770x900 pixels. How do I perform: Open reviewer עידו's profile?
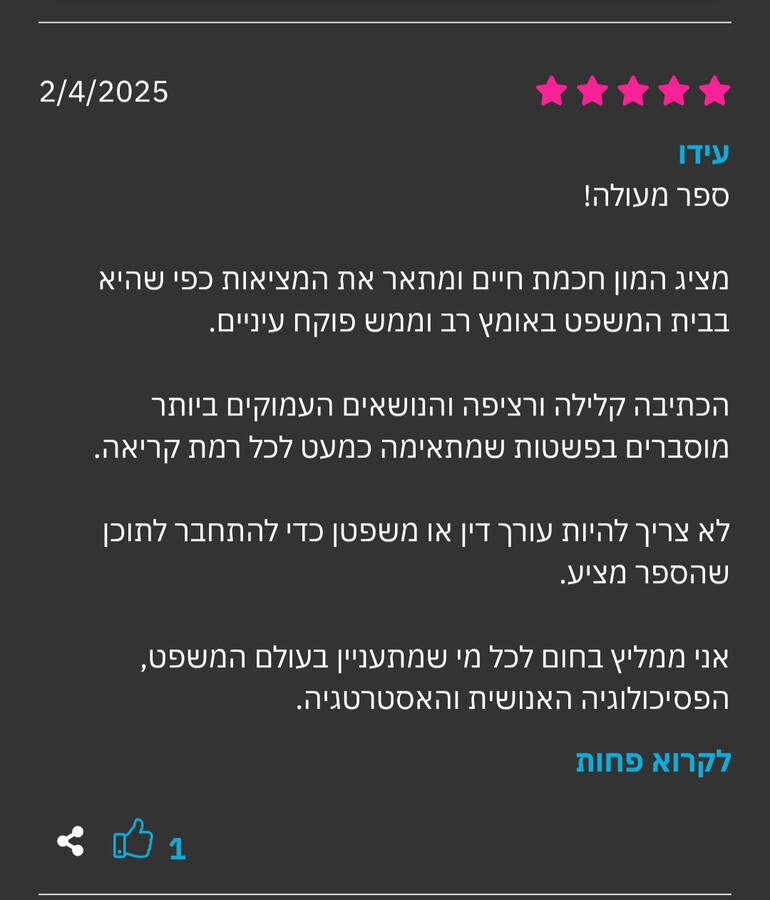click(x=703, y=153)
